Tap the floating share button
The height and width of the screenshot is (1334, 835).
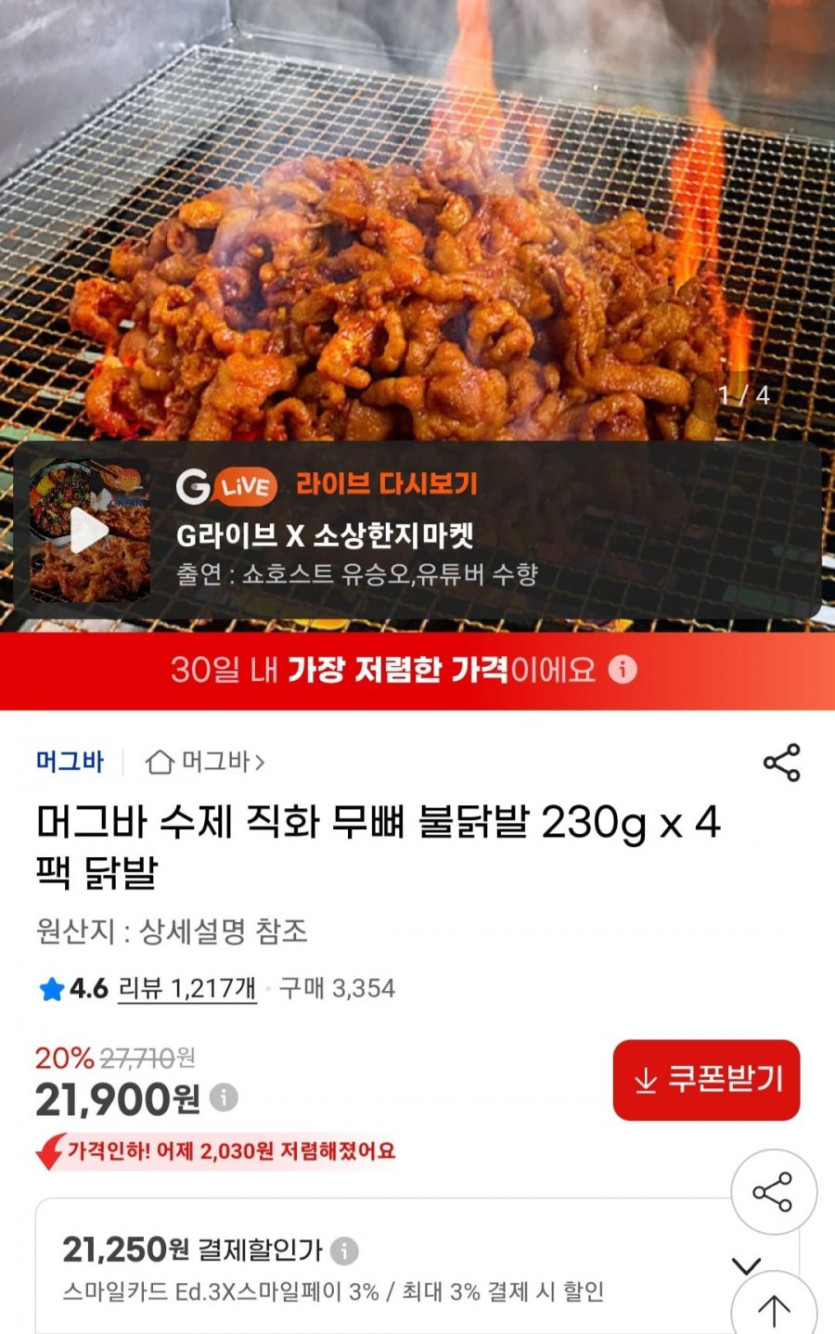click(773, 1192)
